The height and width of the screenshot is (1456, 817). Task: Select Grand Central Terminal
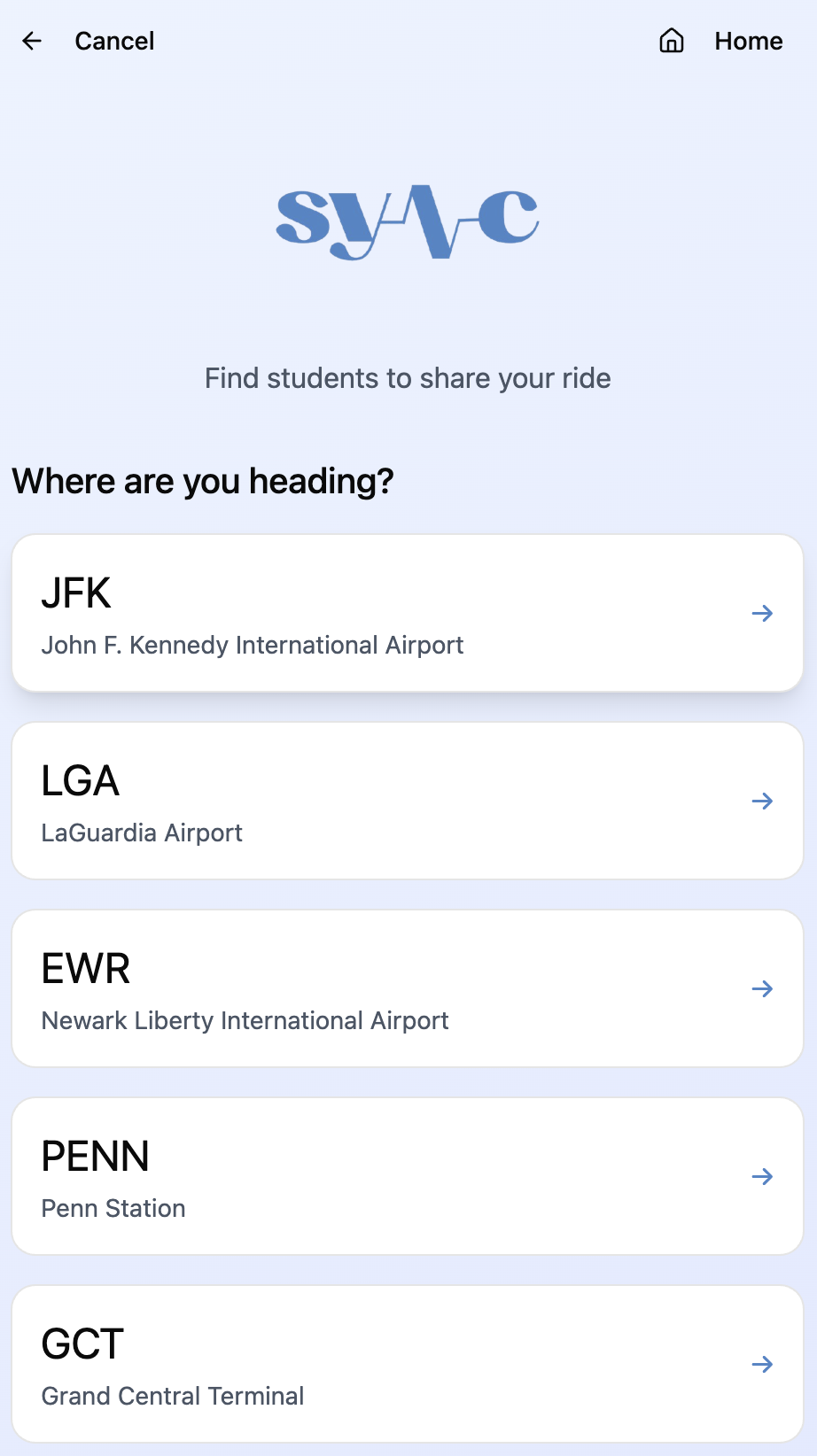click(407, 1364)
